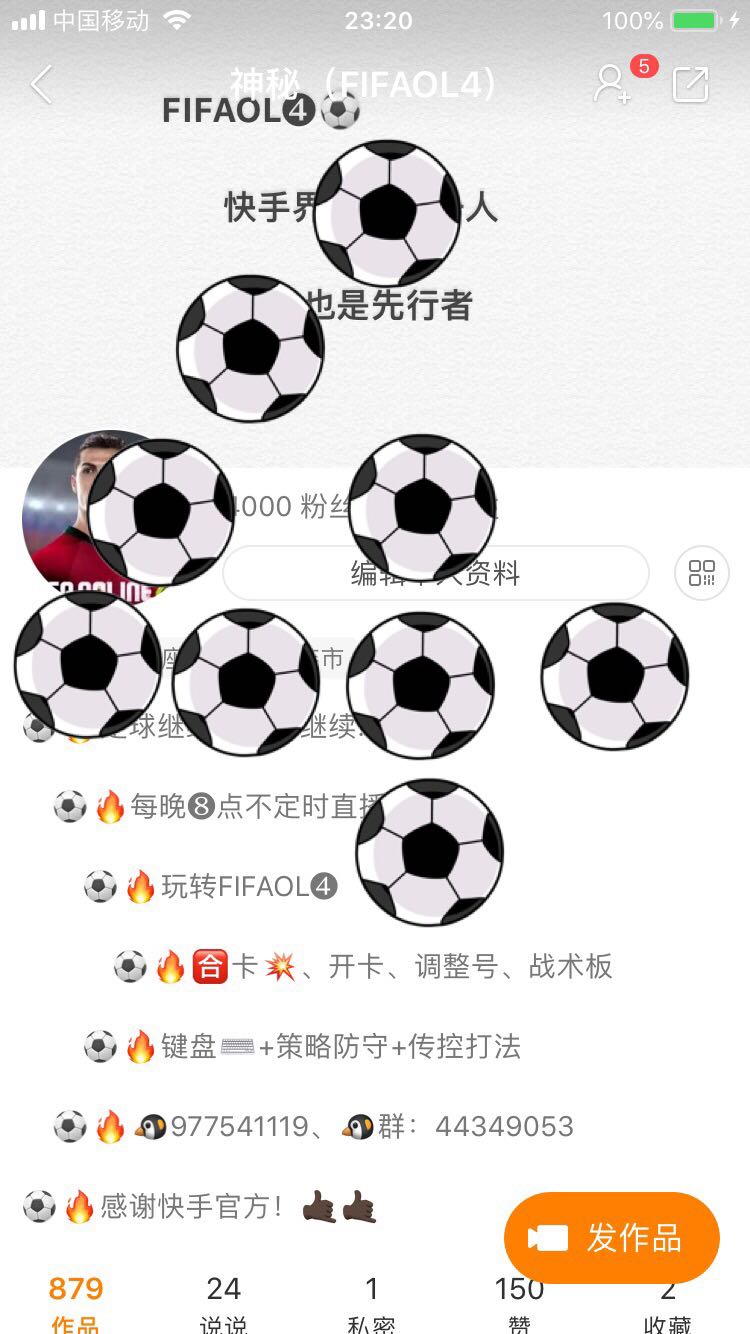The width and height of the screenshot is (750, 1334).
Task: Open the QR code icon
Action: coord(702,573)
